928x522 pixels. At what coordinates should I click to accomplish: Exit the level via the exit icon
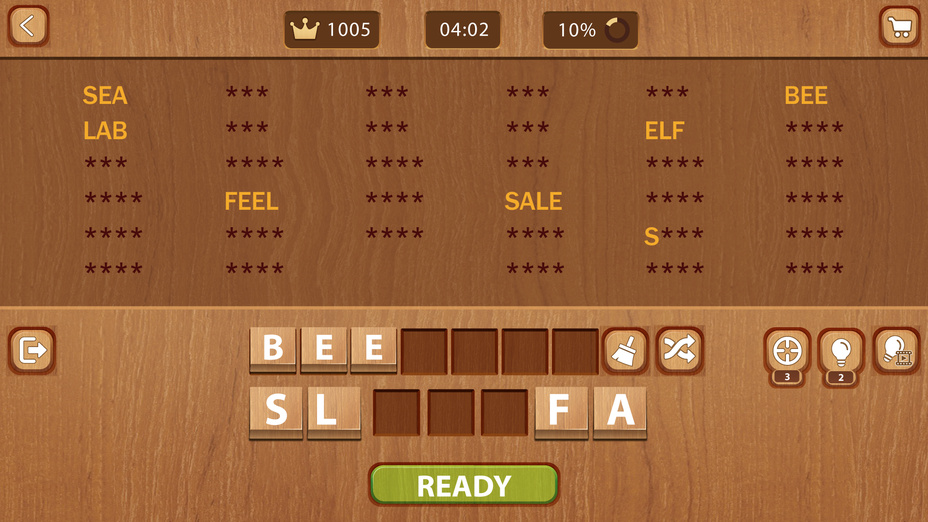32,351
